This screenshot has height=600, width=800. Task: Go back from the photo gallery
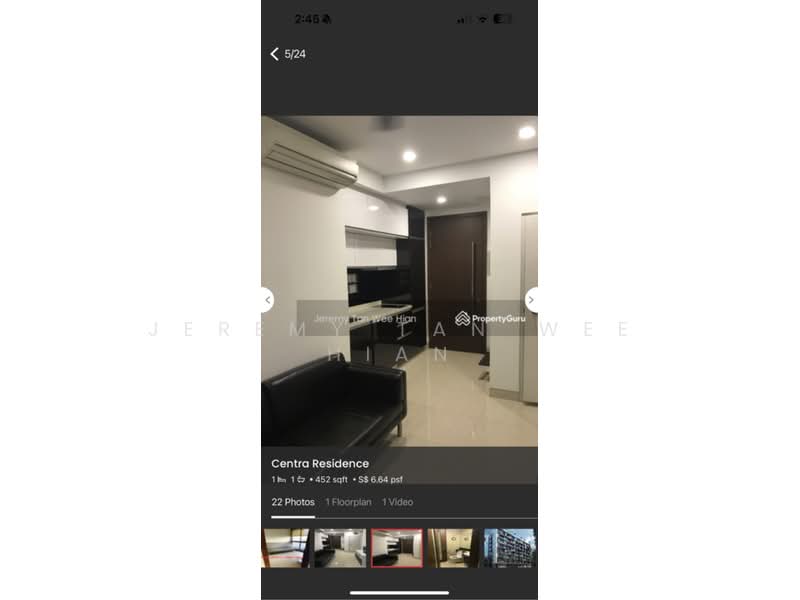pyautogui.click(x=275, y=54)
